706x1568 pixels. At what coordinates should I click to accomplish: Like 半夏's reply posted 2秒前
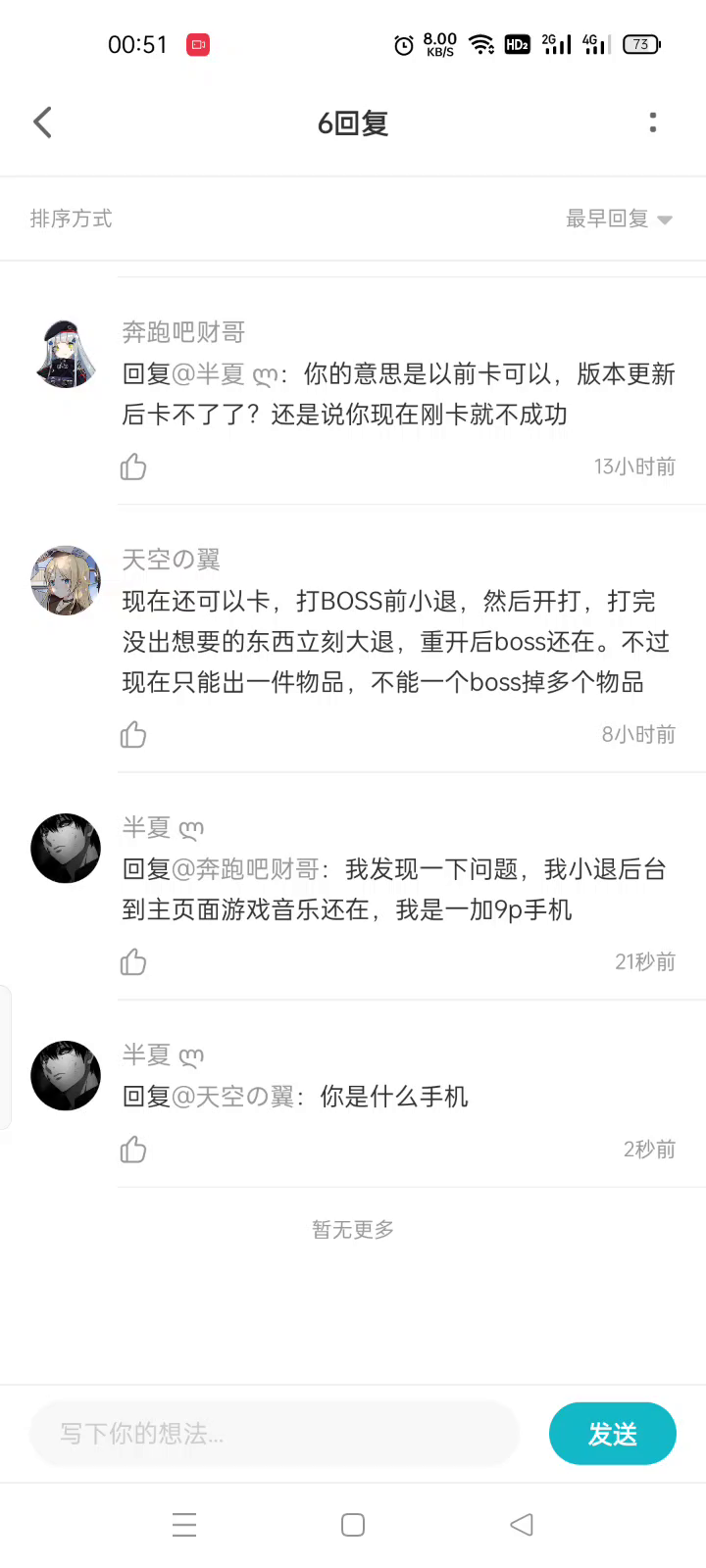click(x=133, y=1149)
